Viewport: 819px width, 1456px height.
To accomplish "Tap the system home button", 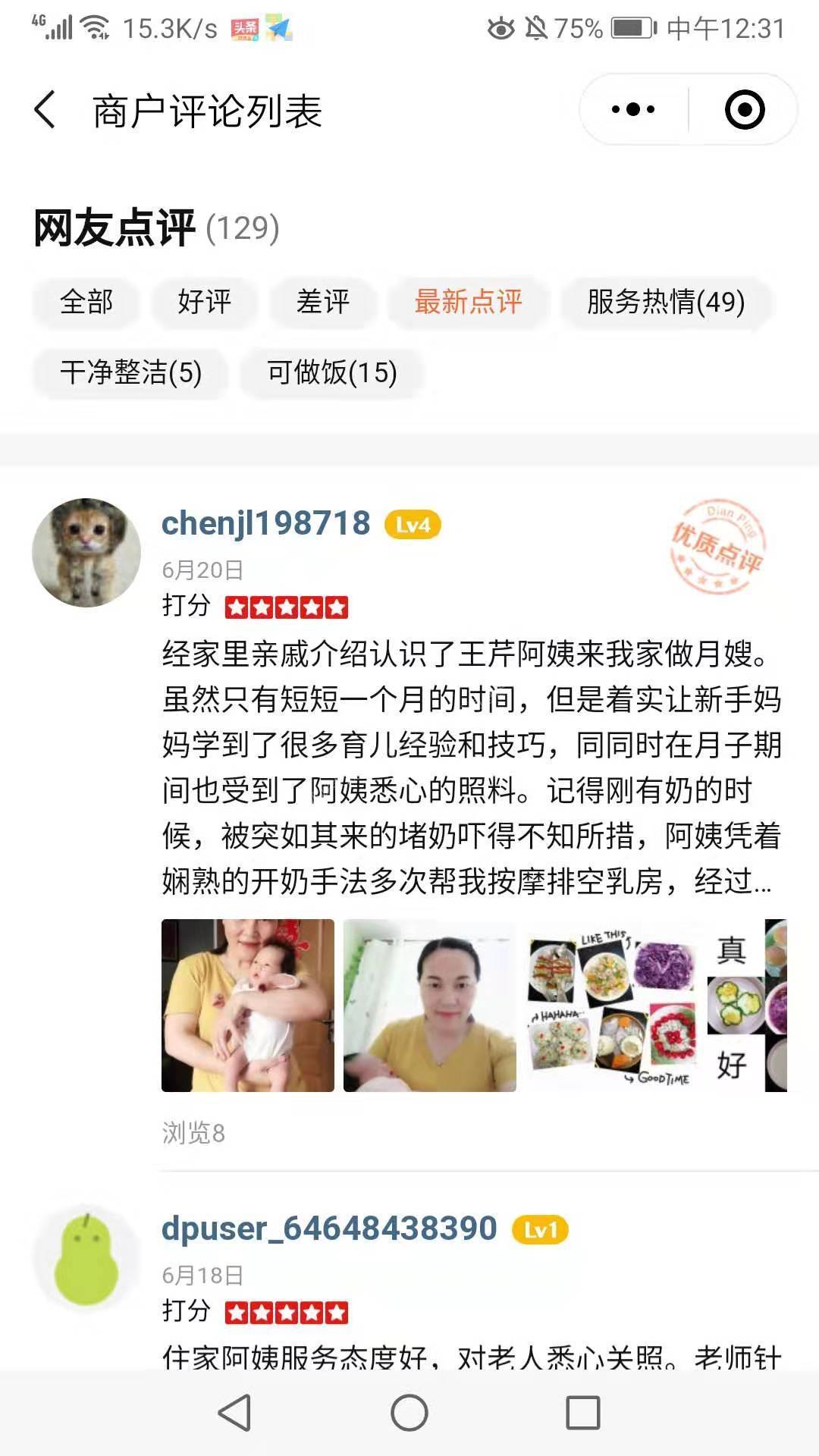I will [x=409, y=1414].
